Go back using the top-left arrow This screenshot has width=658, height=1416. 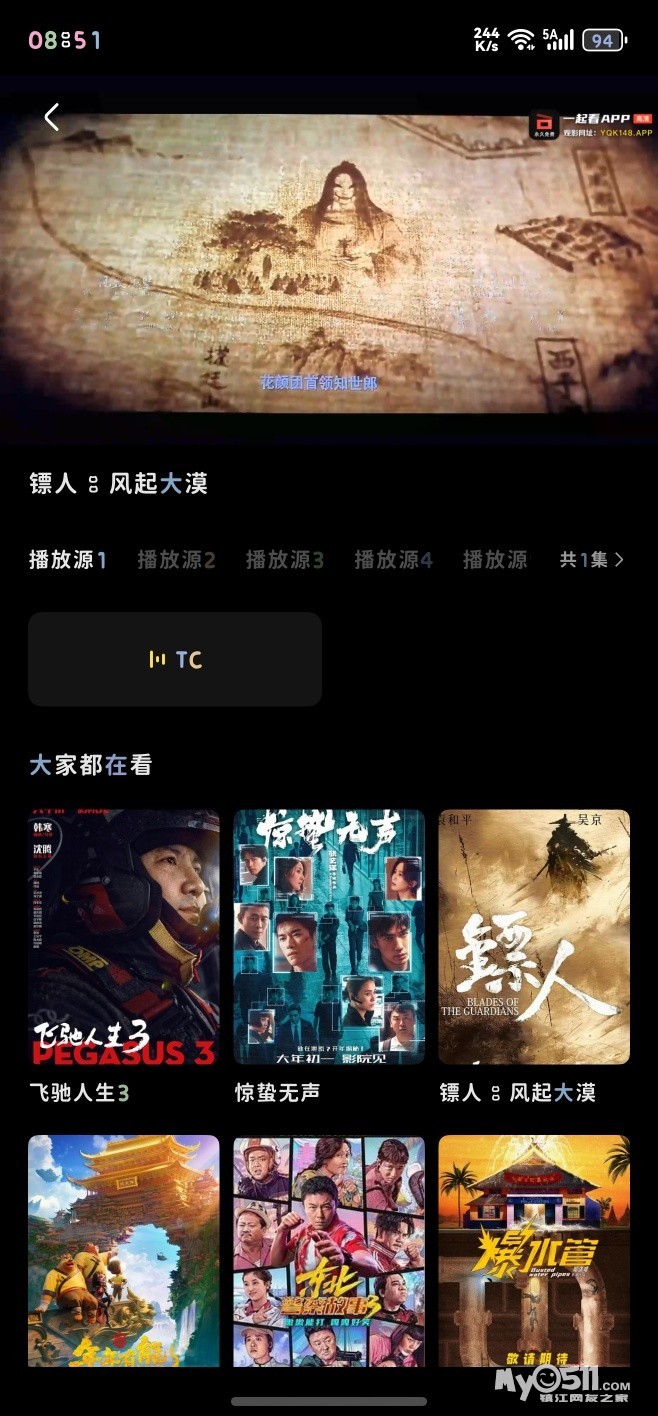[x=52, y=118]
